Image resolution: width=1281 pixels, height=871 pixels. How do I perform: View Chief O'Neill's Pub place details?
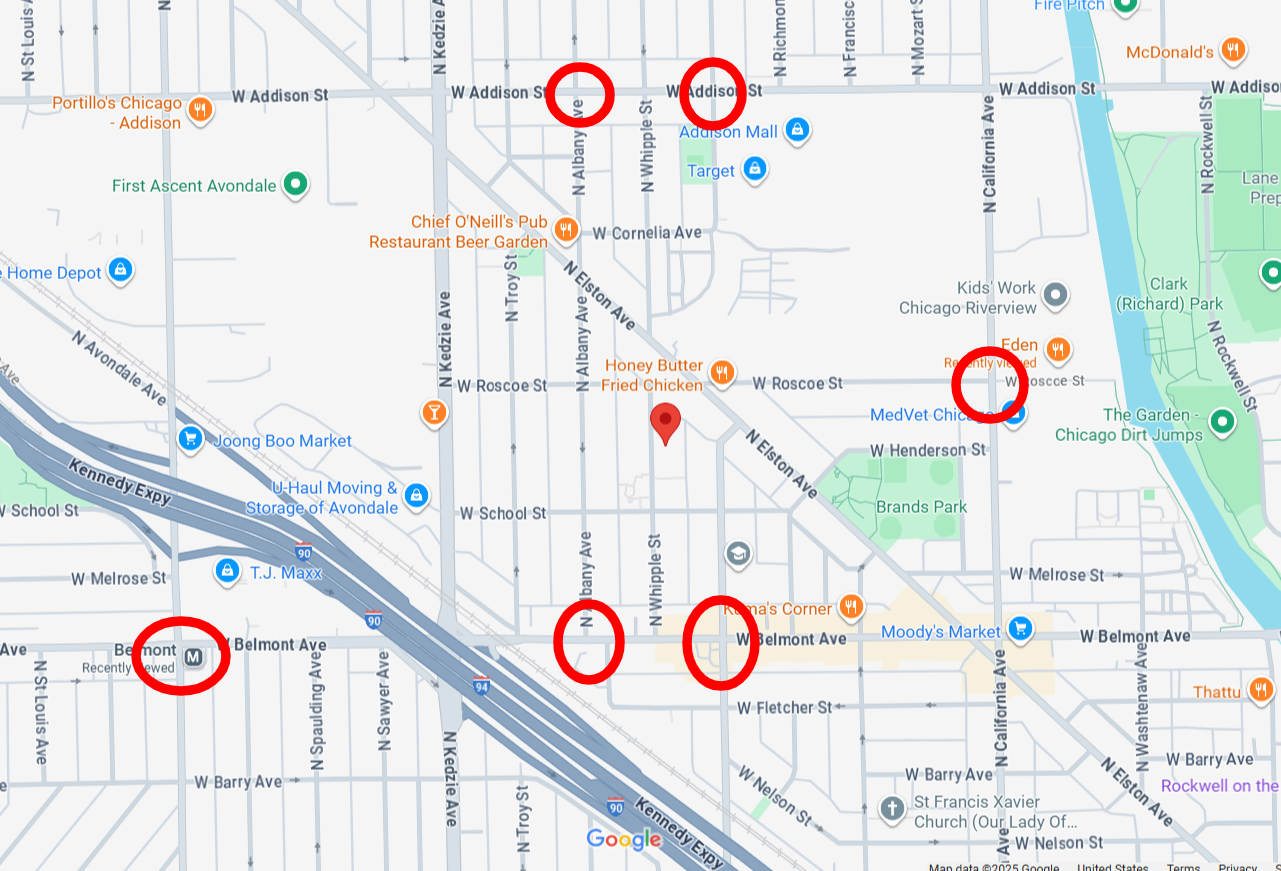(566, 230)
